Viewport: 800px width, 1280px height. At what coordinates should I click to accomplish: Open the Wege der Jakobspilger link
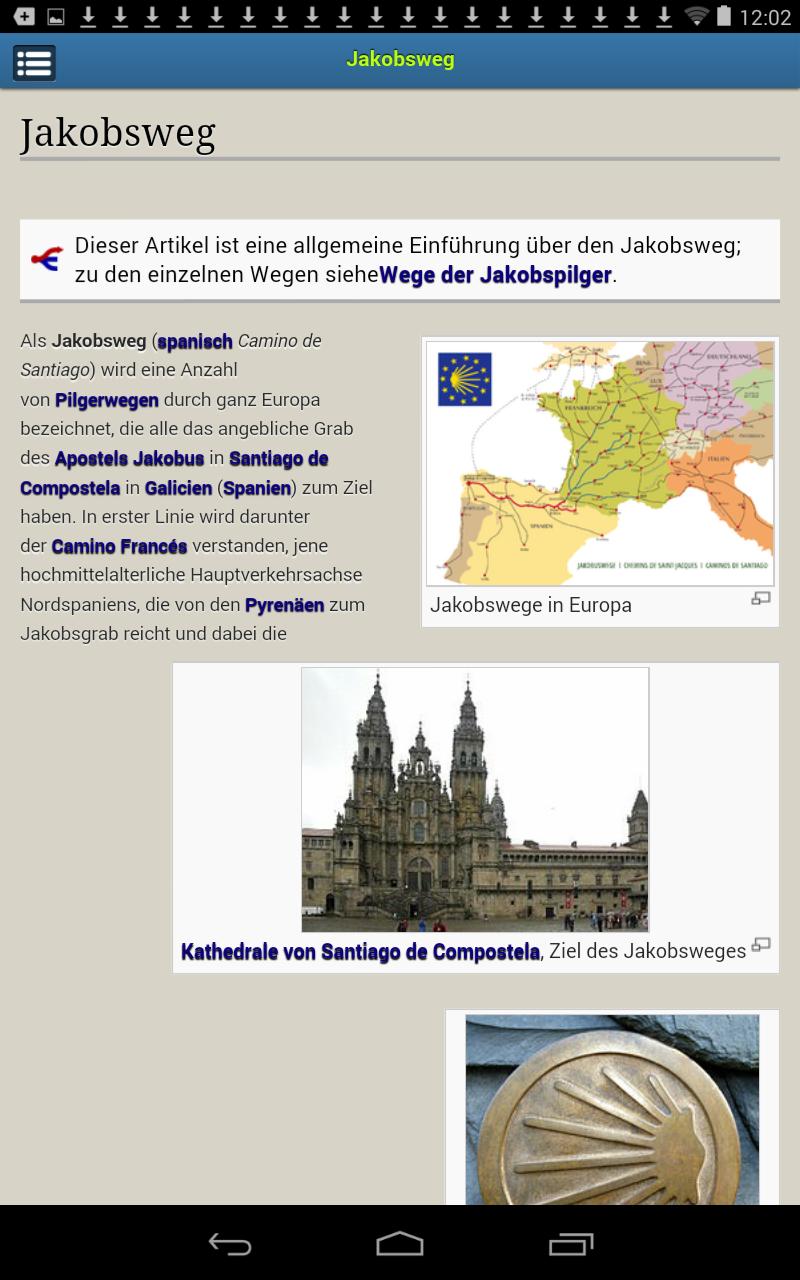495,275
